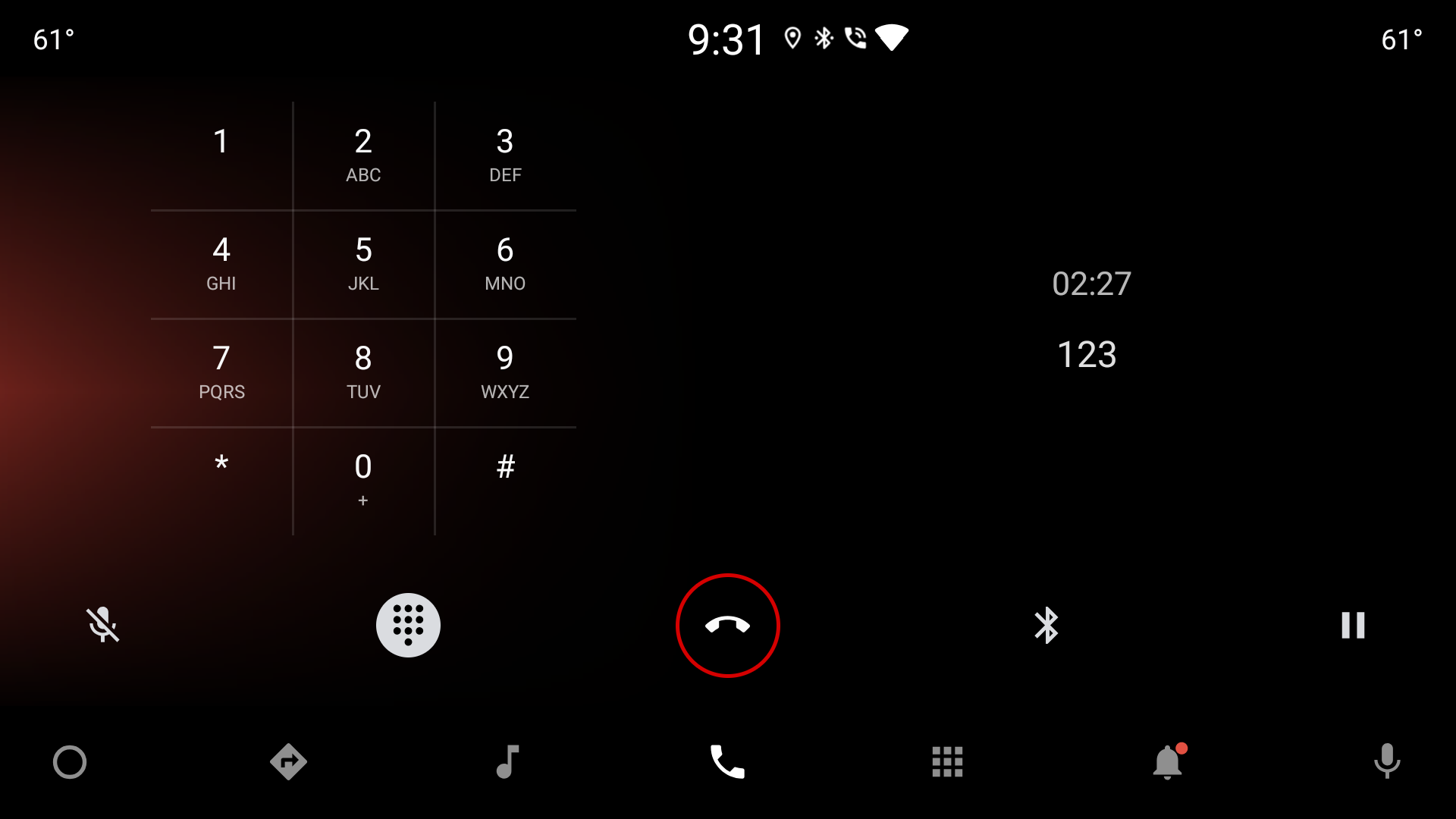The image size is (1456, 819).
Task: Dial the 0 key
Action: click(x=363, y=479)
